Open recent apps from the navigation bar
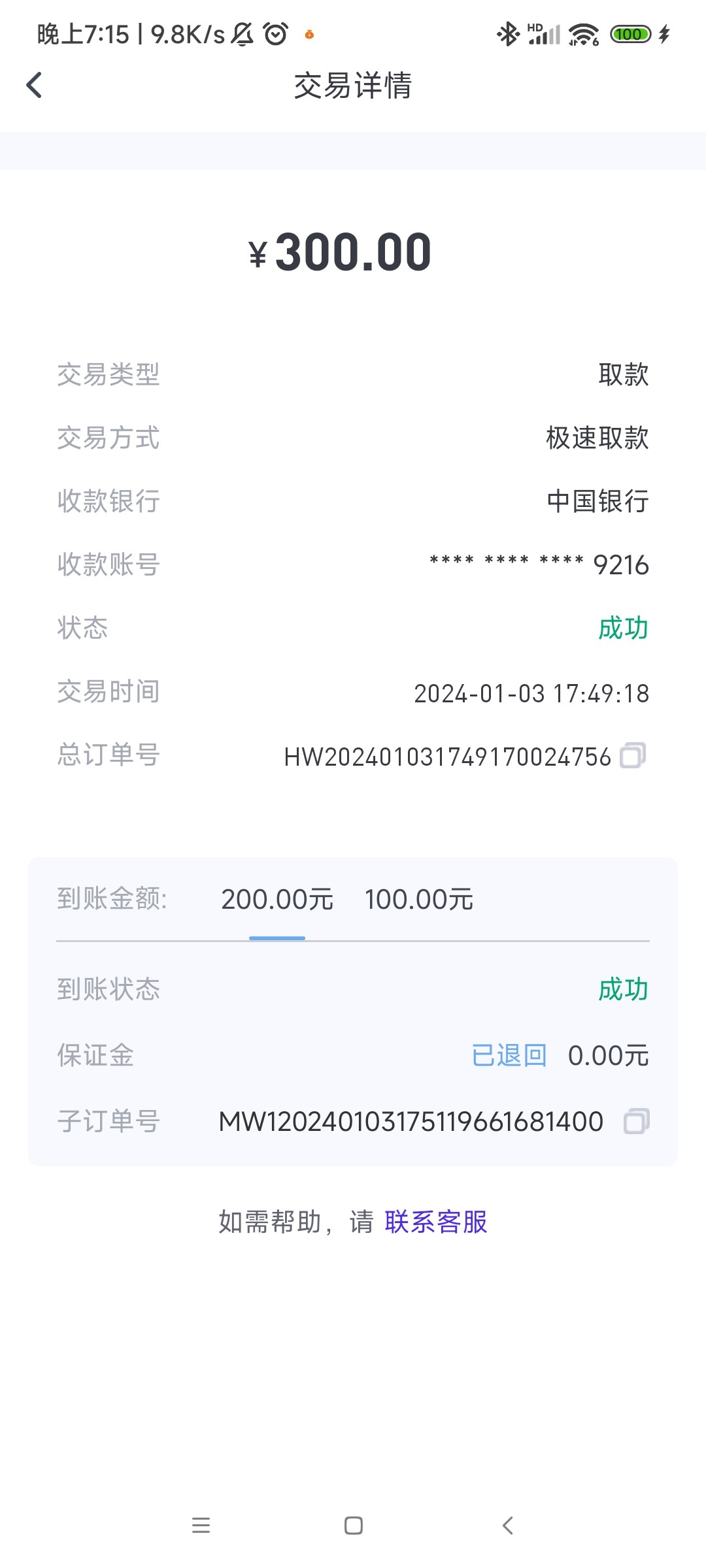Viewport: 706px width, 1568px height. tap(201, 1526)
